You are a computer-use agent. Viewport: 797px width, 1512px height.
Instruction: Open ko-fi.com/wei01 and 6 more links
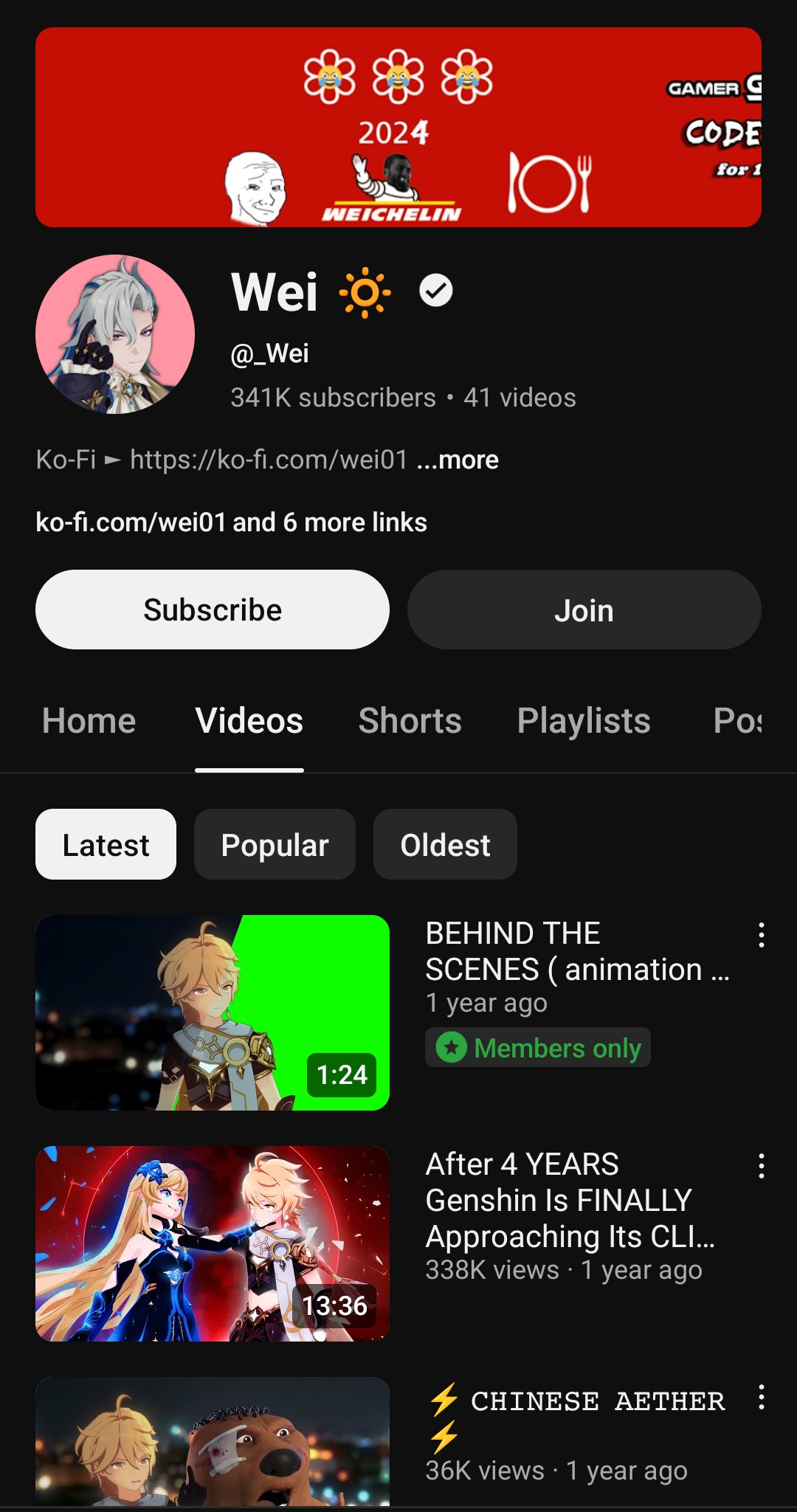point(231,522)
